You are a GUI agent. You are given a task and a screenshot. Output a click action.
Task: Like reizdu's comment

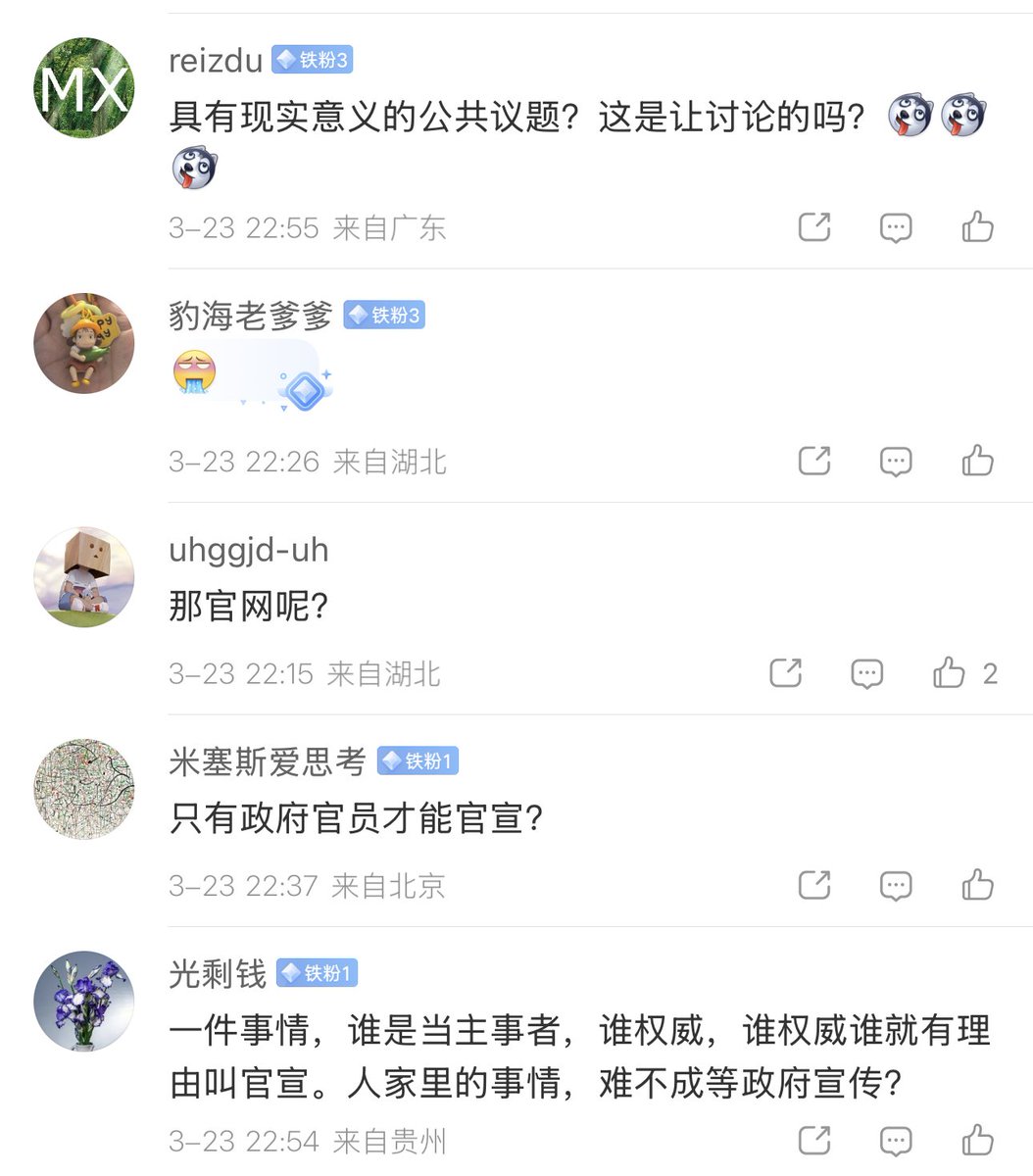click(977, 227)
